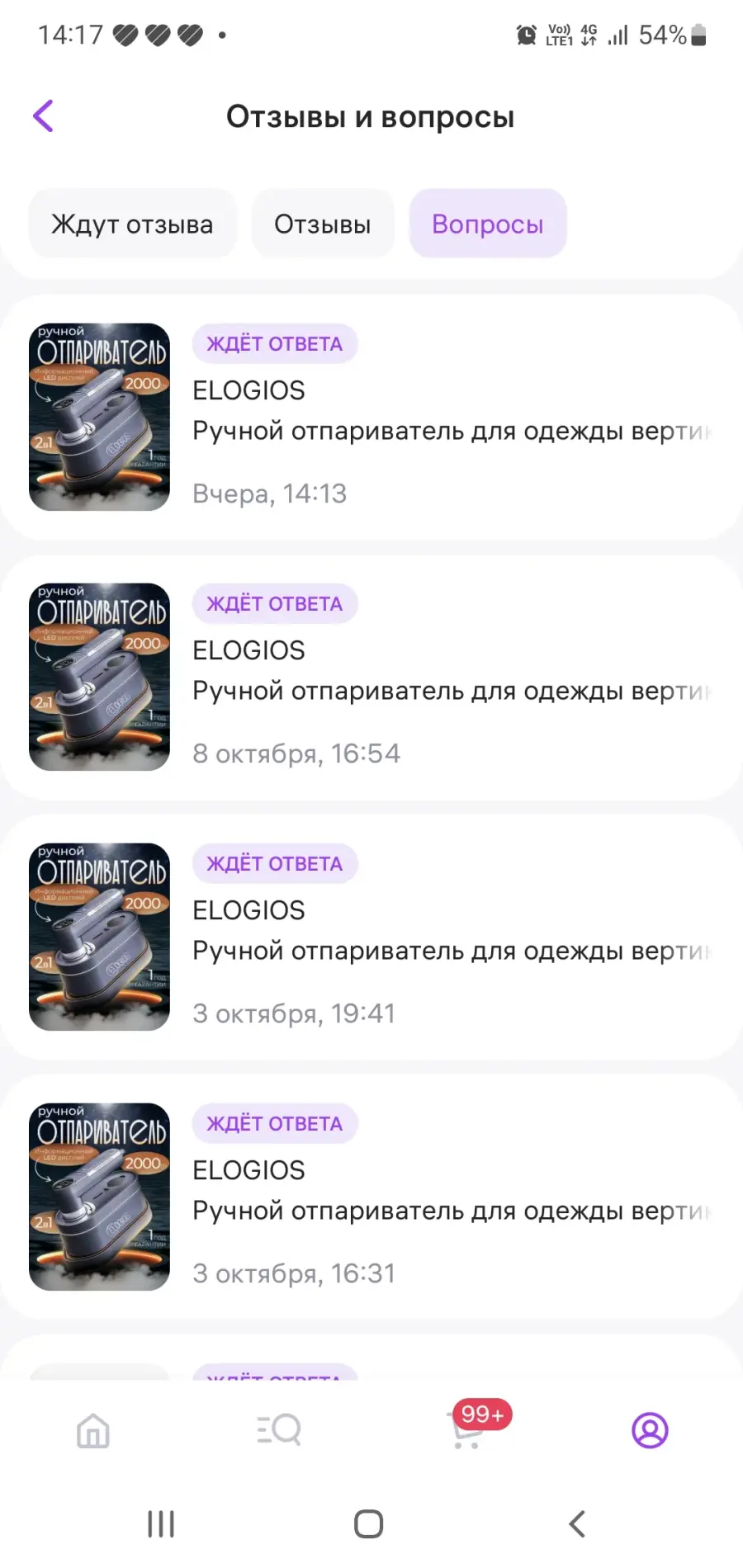Tap the system back button
743x1568 pixels.
pos(577,1523)
